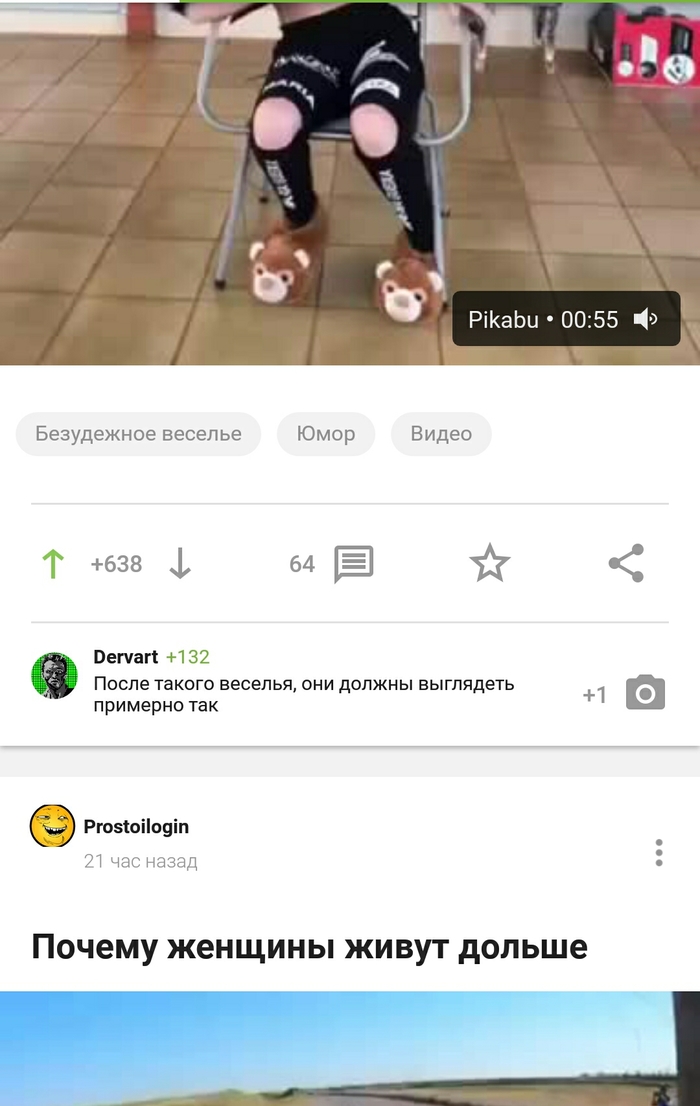Select the Юмор tag chip
This screenshot has height=1106, width=700.
(x=326, y=434)
